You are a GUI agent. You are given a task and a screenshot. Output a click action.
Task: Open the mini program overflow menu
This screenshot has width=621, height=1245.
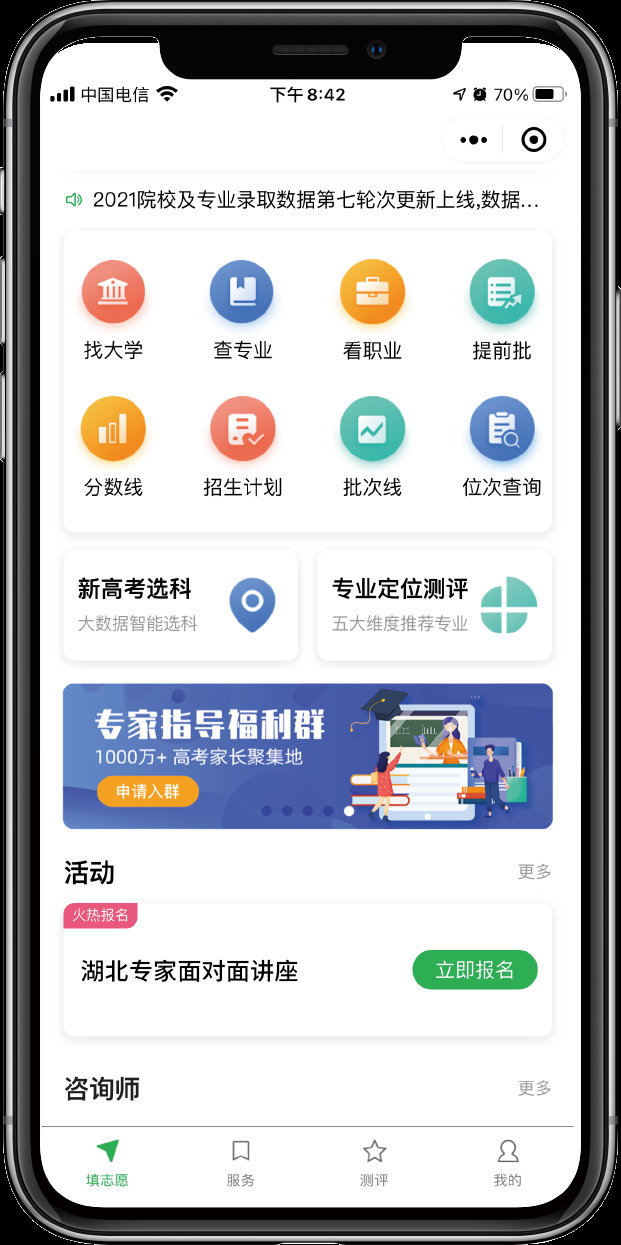474,140
